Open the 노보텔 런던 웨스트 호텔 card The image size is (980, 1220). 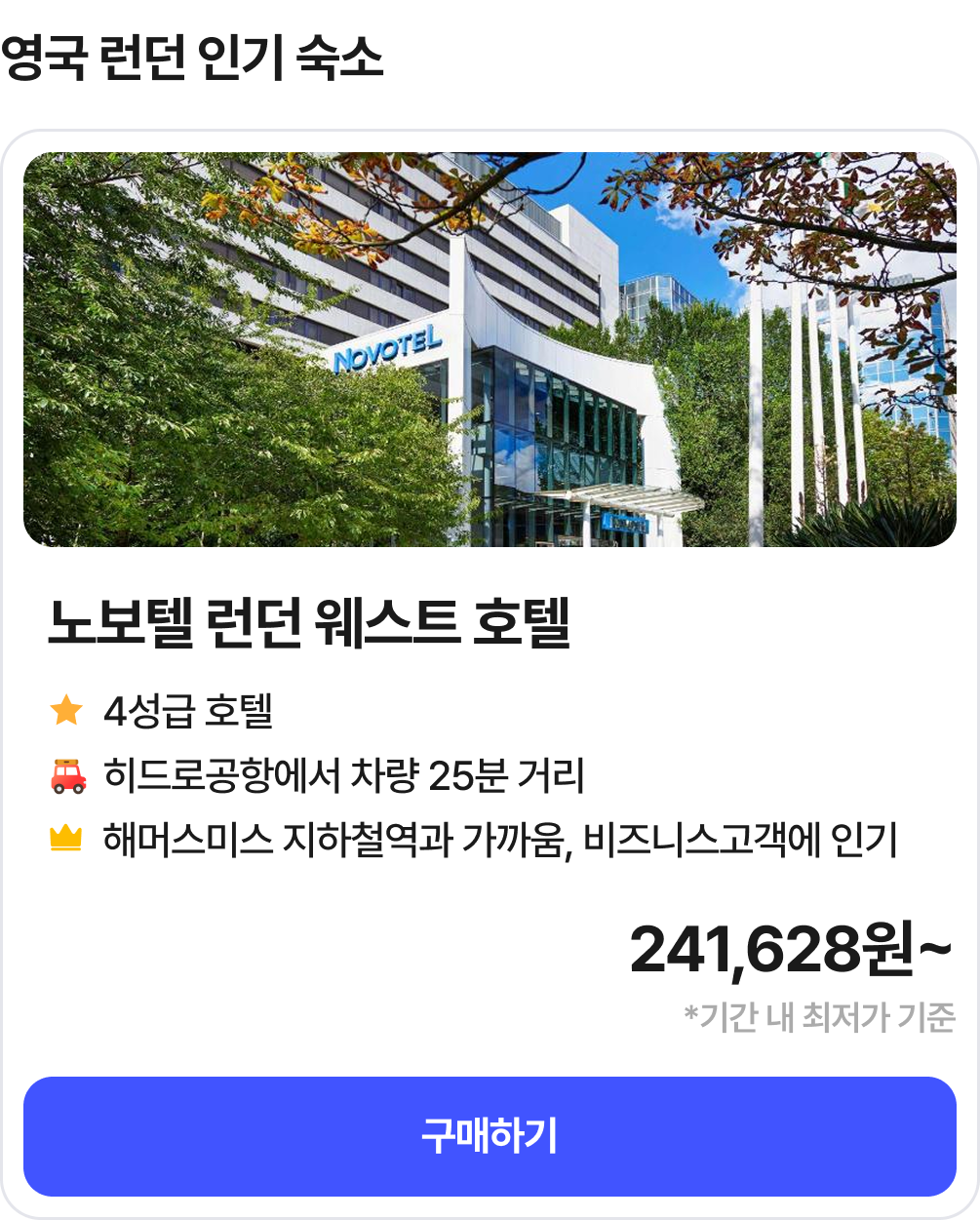(308, 625)
